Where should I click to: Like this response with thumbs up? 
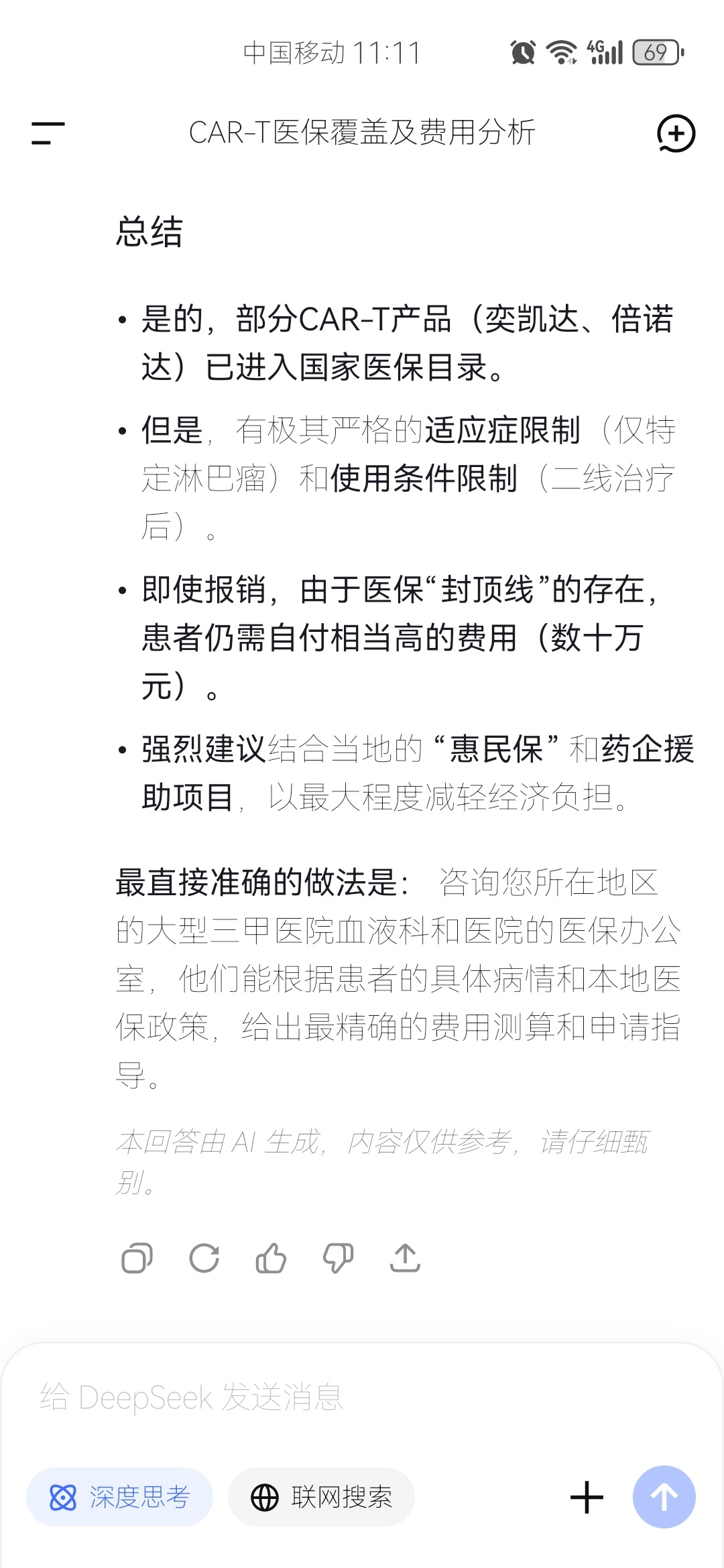(x=271, y=1258)
